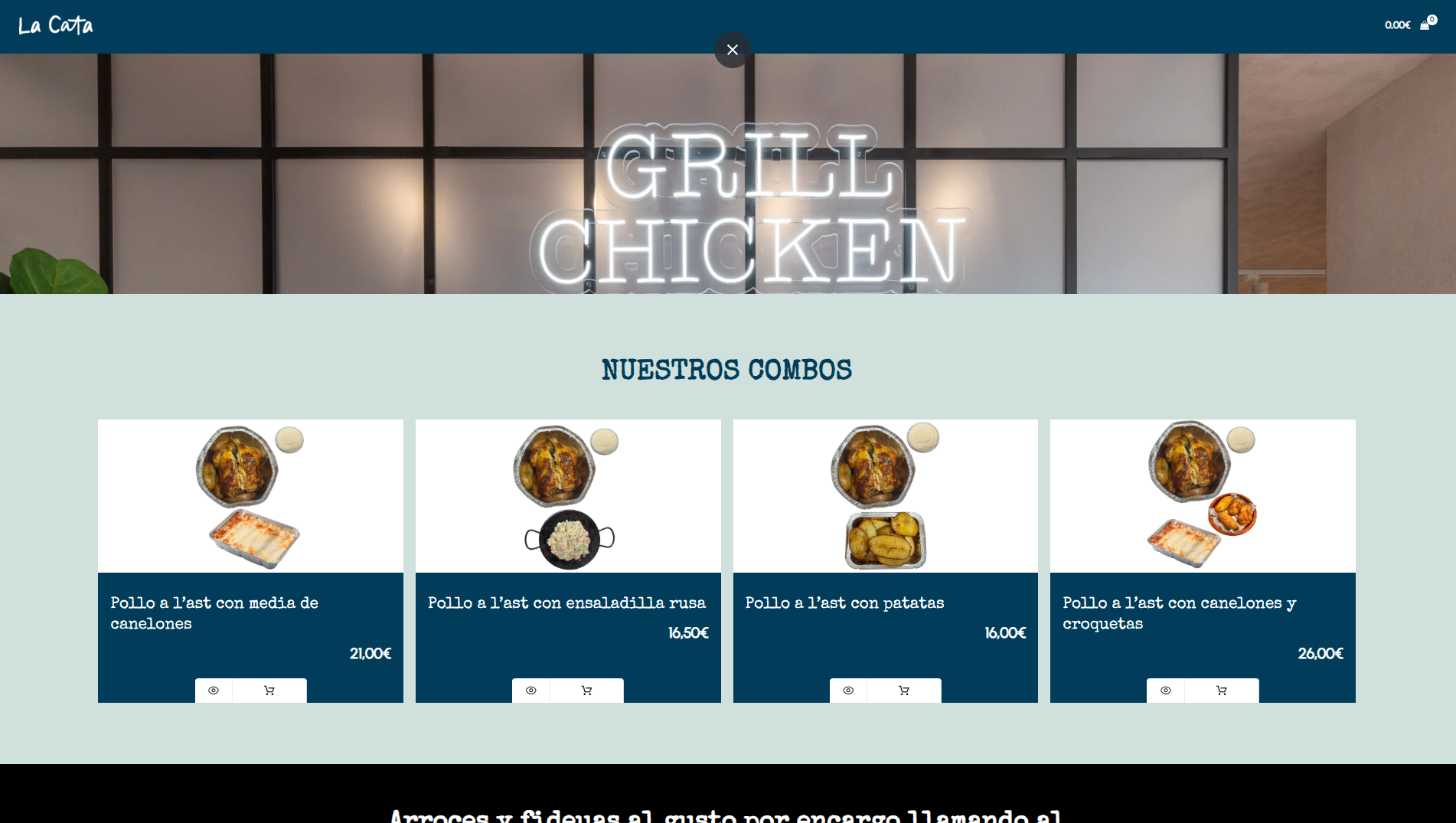
Task: Quick view Pollo a l'ast con patatas
Action: (848, 691)
